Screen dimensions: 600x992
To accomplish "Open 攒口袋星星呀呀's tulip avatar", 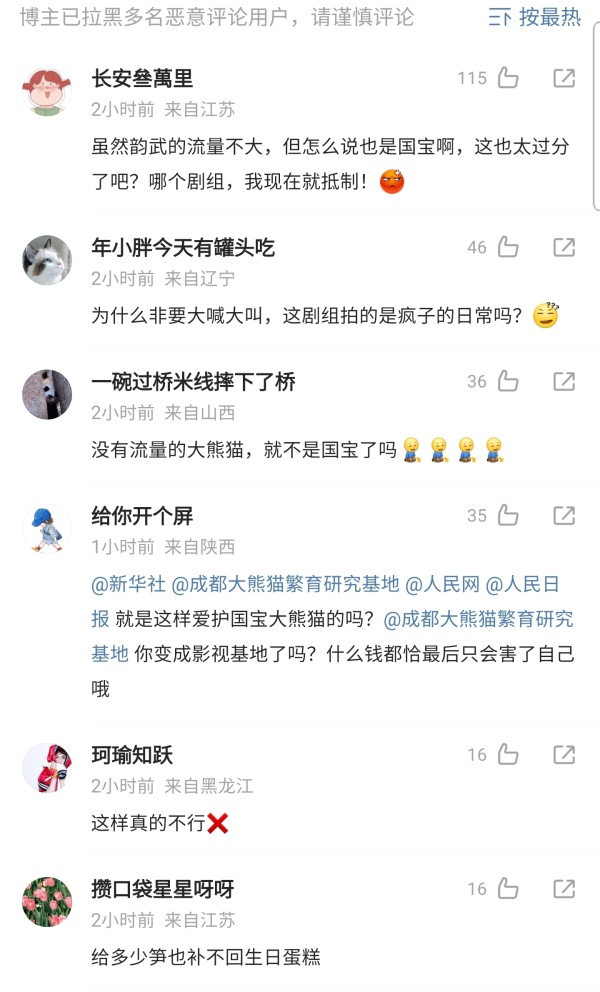I will tap(46, 902).
